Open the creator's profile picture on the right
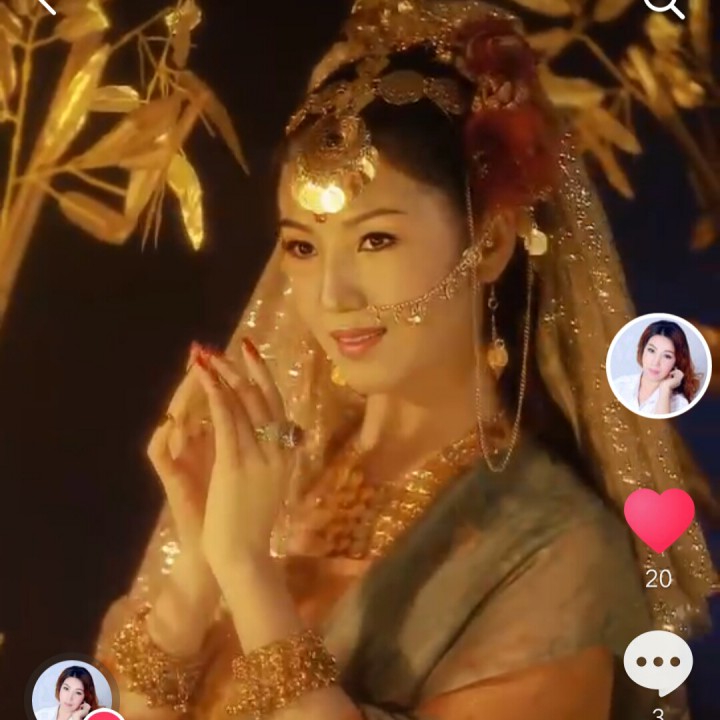Image resolution: width=720 pixels, height=720 pixels. pyautogui.click(x=658, y=365)
